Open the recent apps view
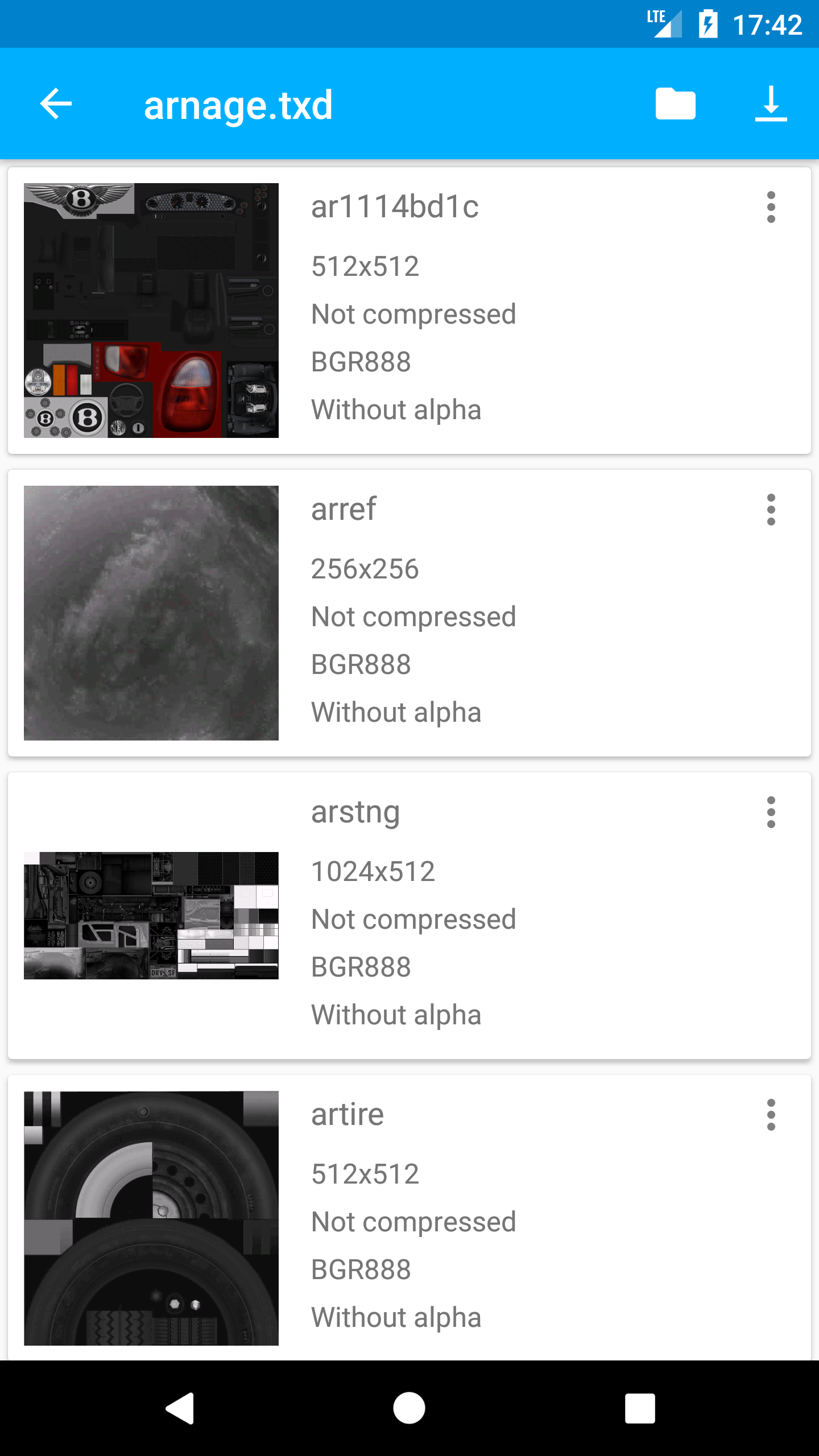Screen dimensions: 819x1456 (640, 1408)
